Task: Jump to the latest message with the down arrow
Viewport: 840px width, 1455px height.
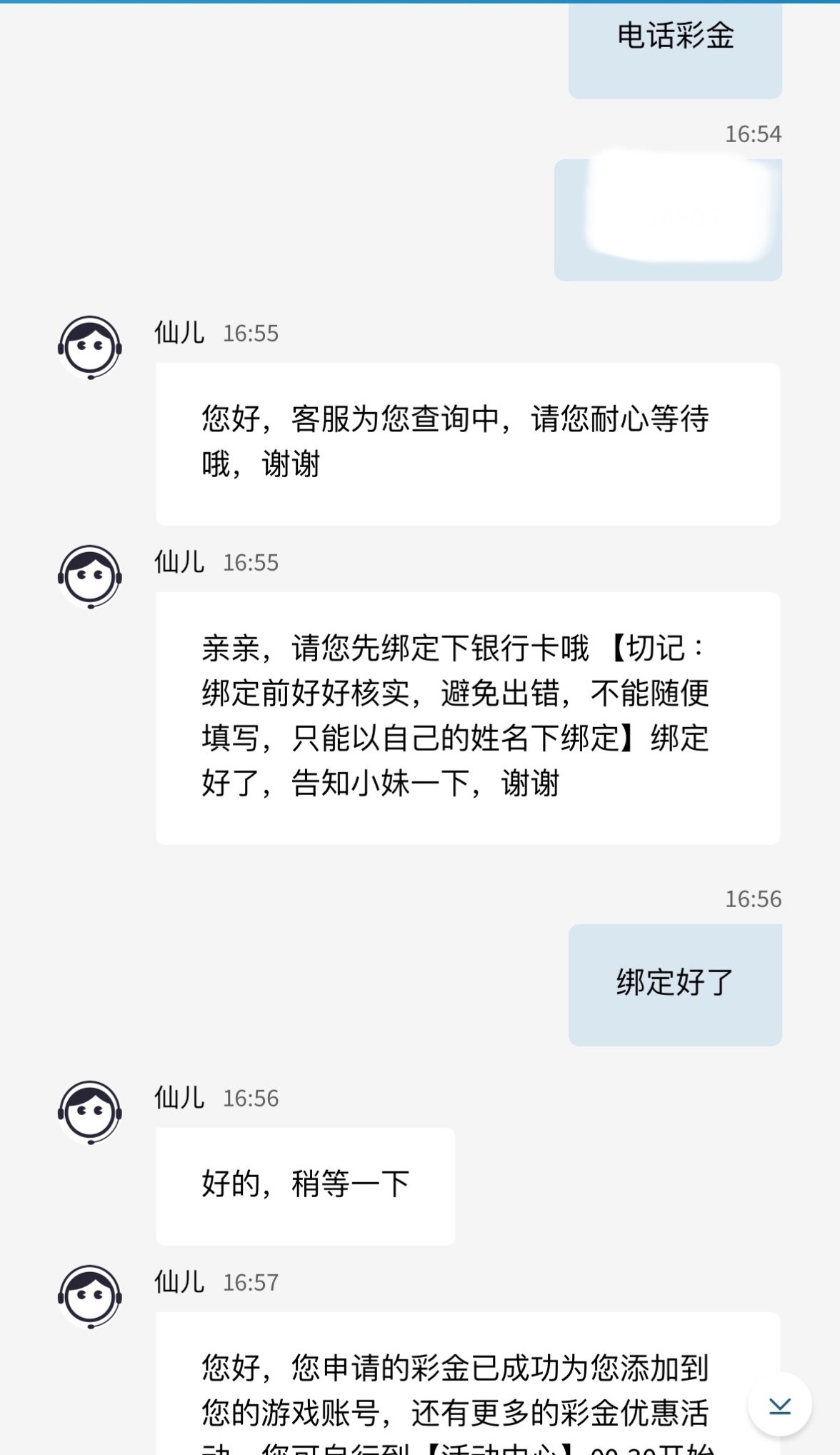Action: [x=779, y=1405]
